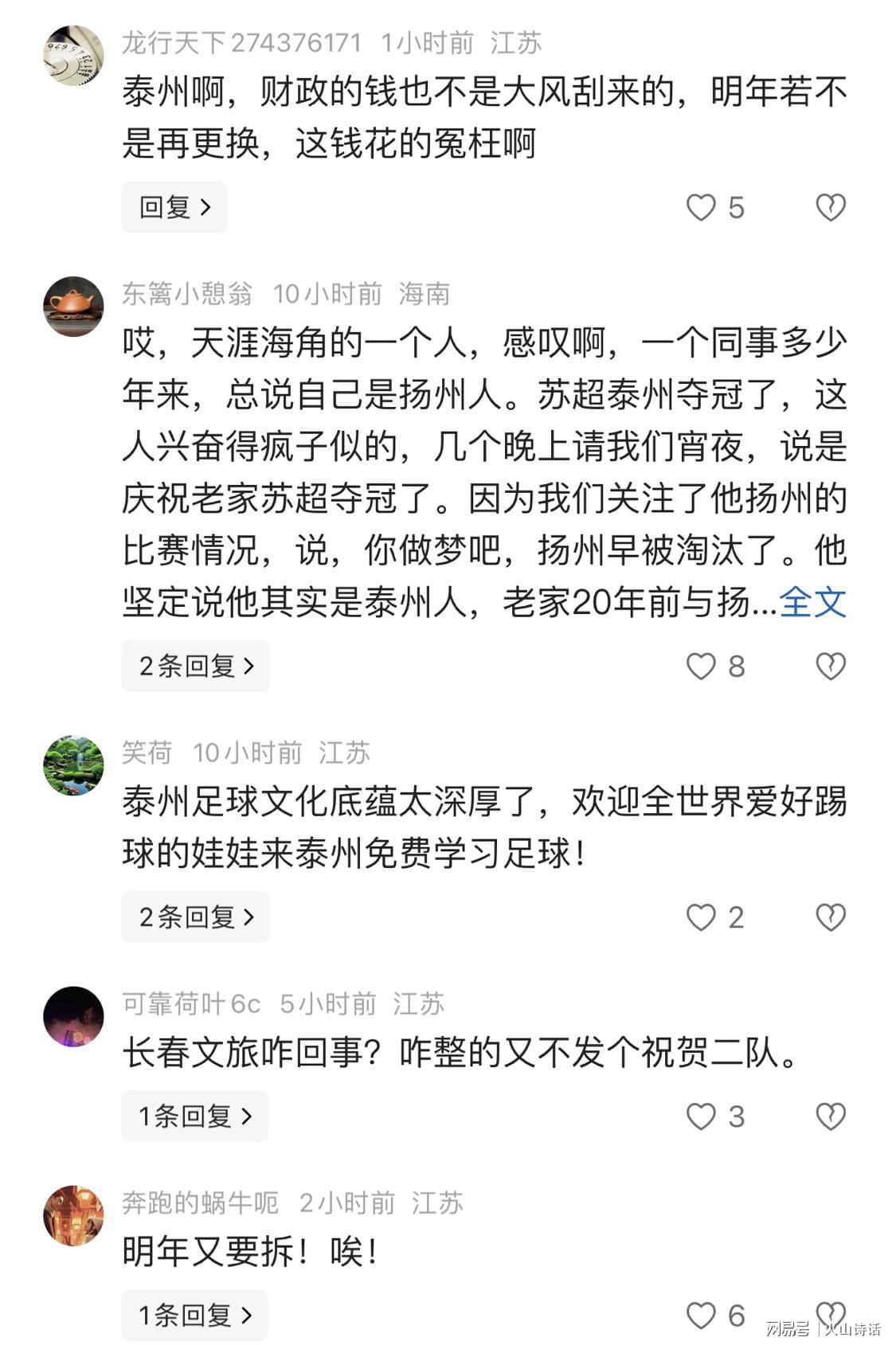Open 奔跑的蜗牛呃's profile avatar
This screenshot has height=1345, width=896.
pyautogui.click(x=73, y=1215)
